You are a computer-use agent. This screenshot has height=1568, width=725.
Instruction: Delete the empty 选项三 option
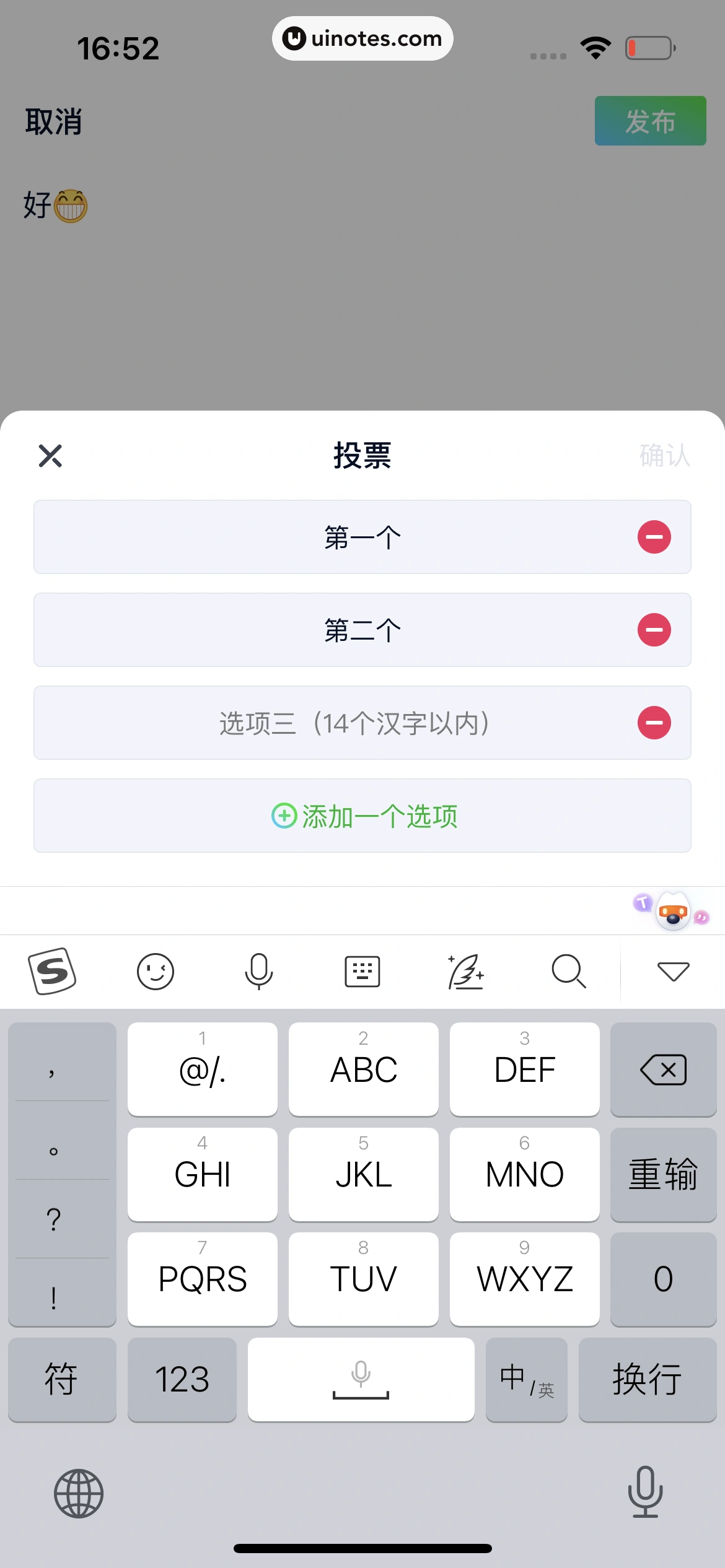(x=654, y=723)
